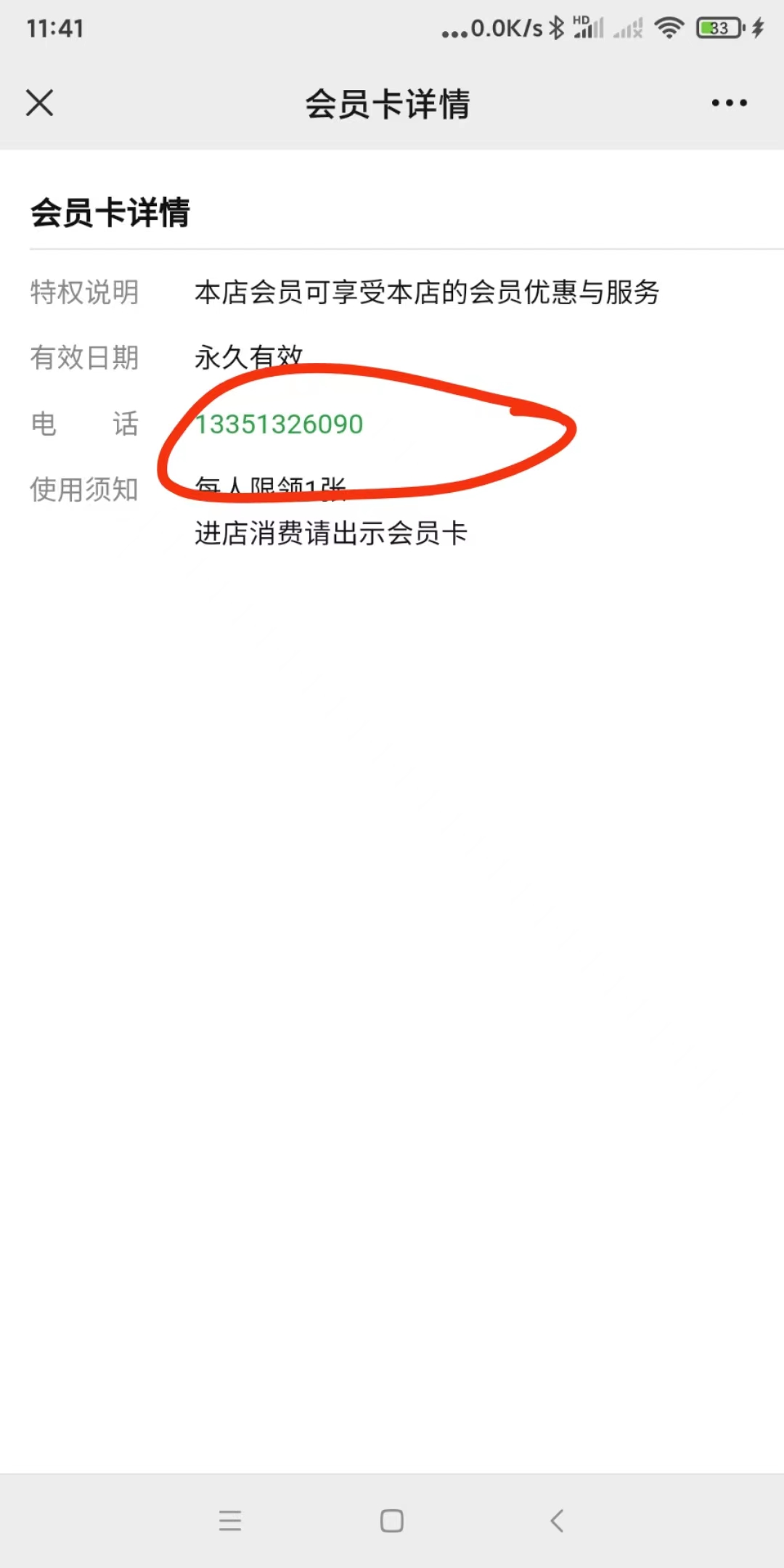
Task: Go back using the system back button
Action: [x=557, y=1520]
